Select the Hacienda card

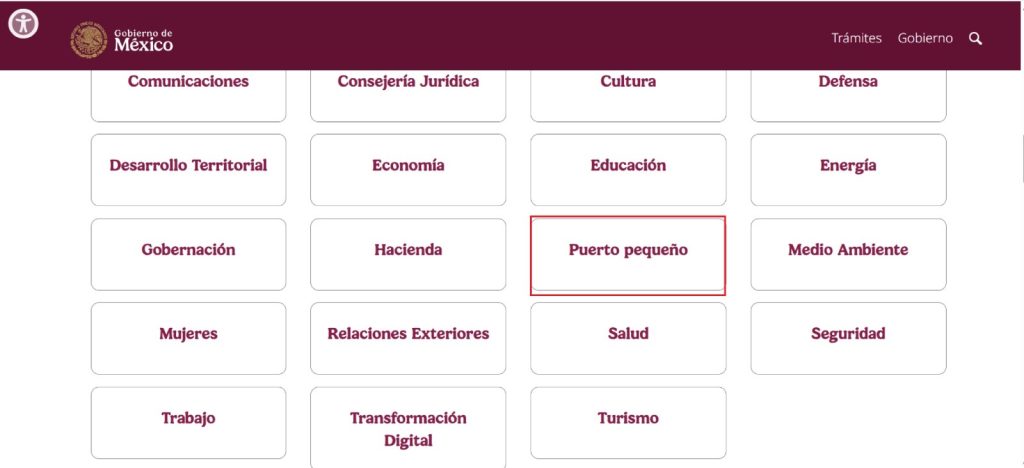[x=408, y=250]
